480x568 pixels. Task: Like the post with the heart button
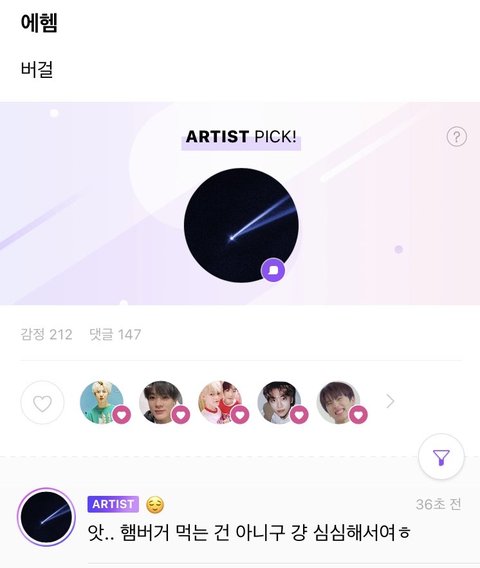(42, 402)
